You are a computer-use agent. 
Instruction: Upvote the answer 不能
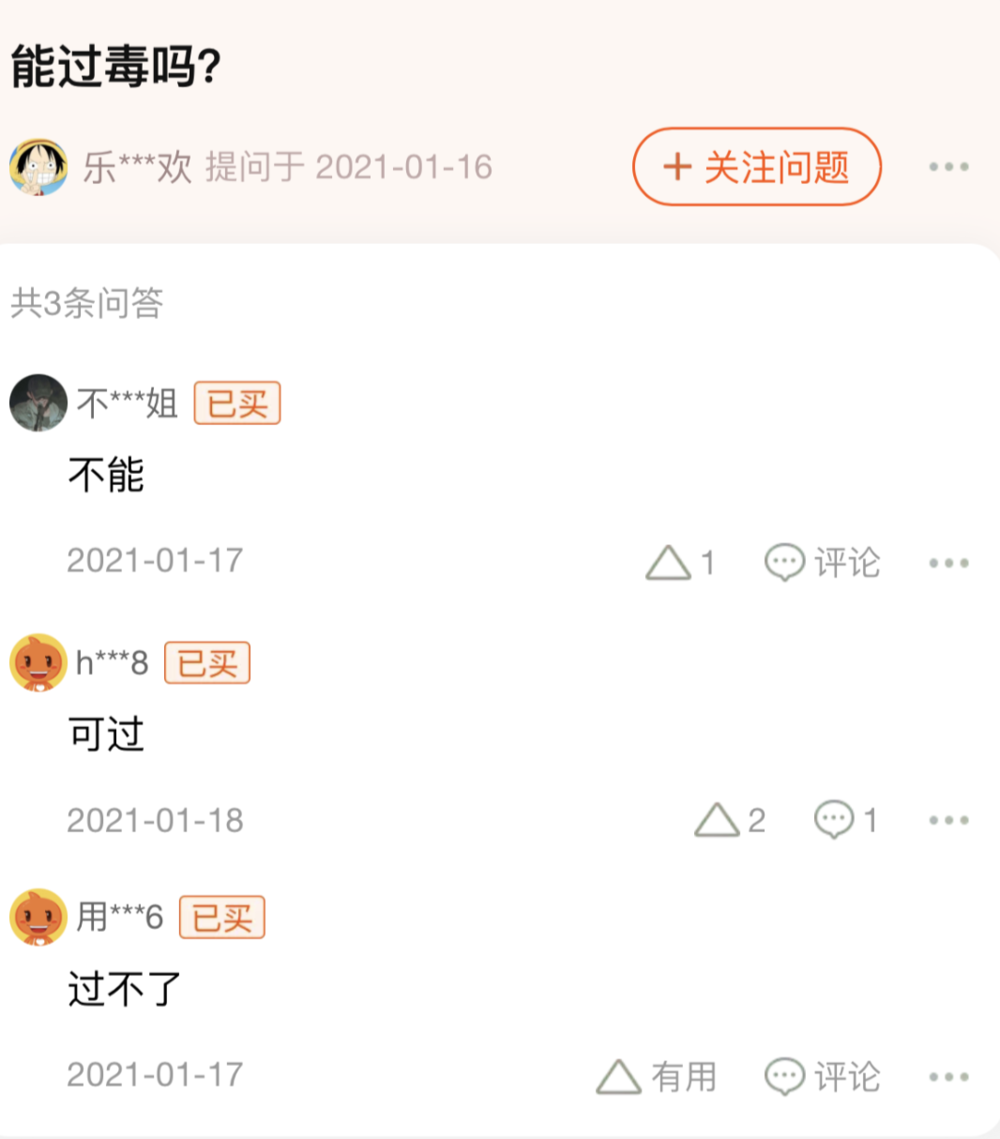(x=680, y=563)
